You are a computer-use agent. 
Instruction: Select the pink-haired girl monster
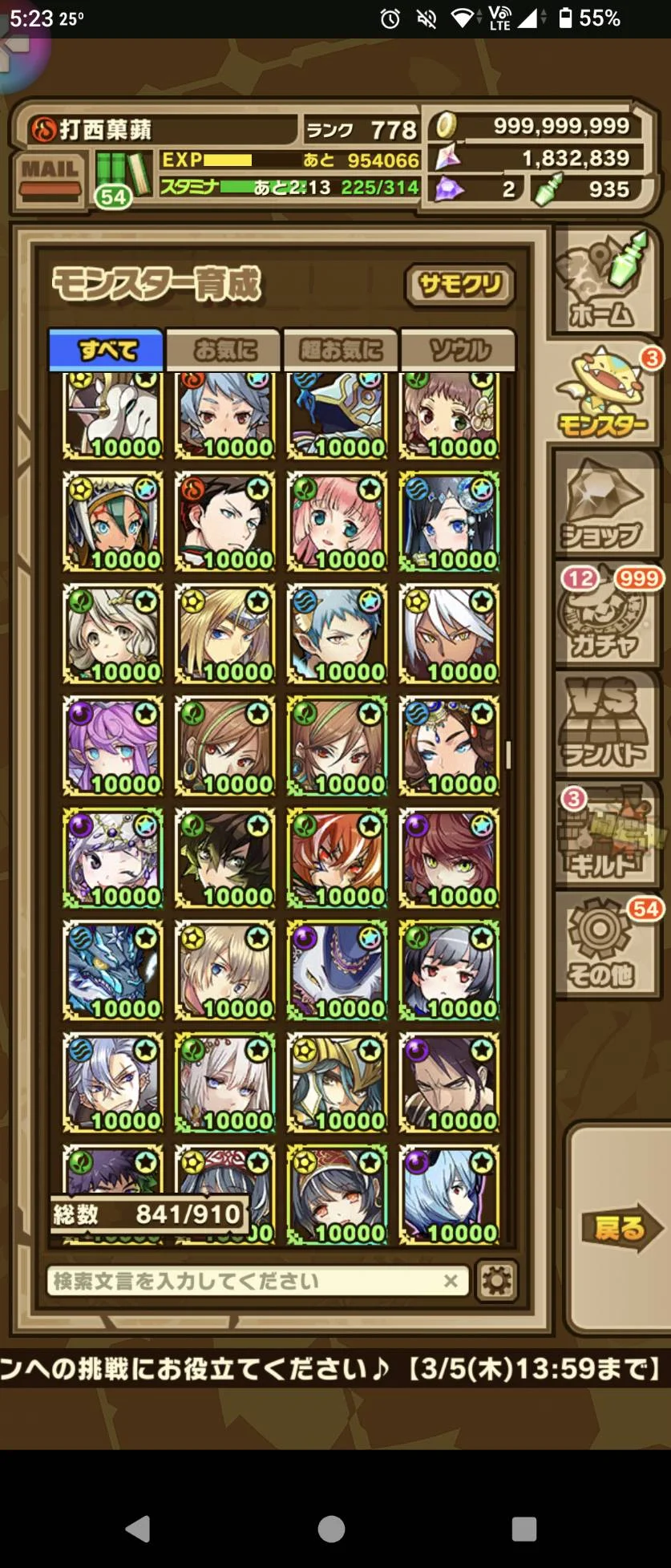coord(338,521)
